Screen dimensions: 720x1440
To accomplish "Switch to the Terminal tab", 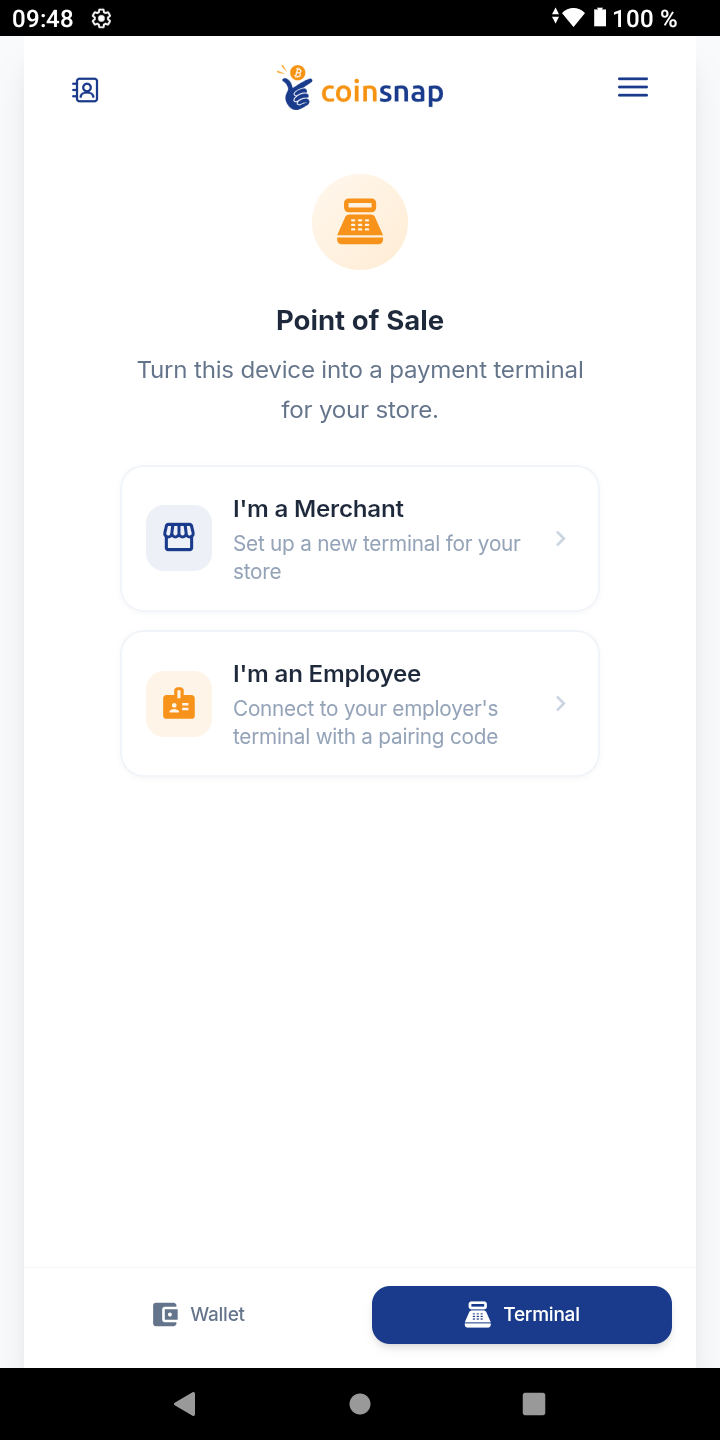I will pos(521,1314).
